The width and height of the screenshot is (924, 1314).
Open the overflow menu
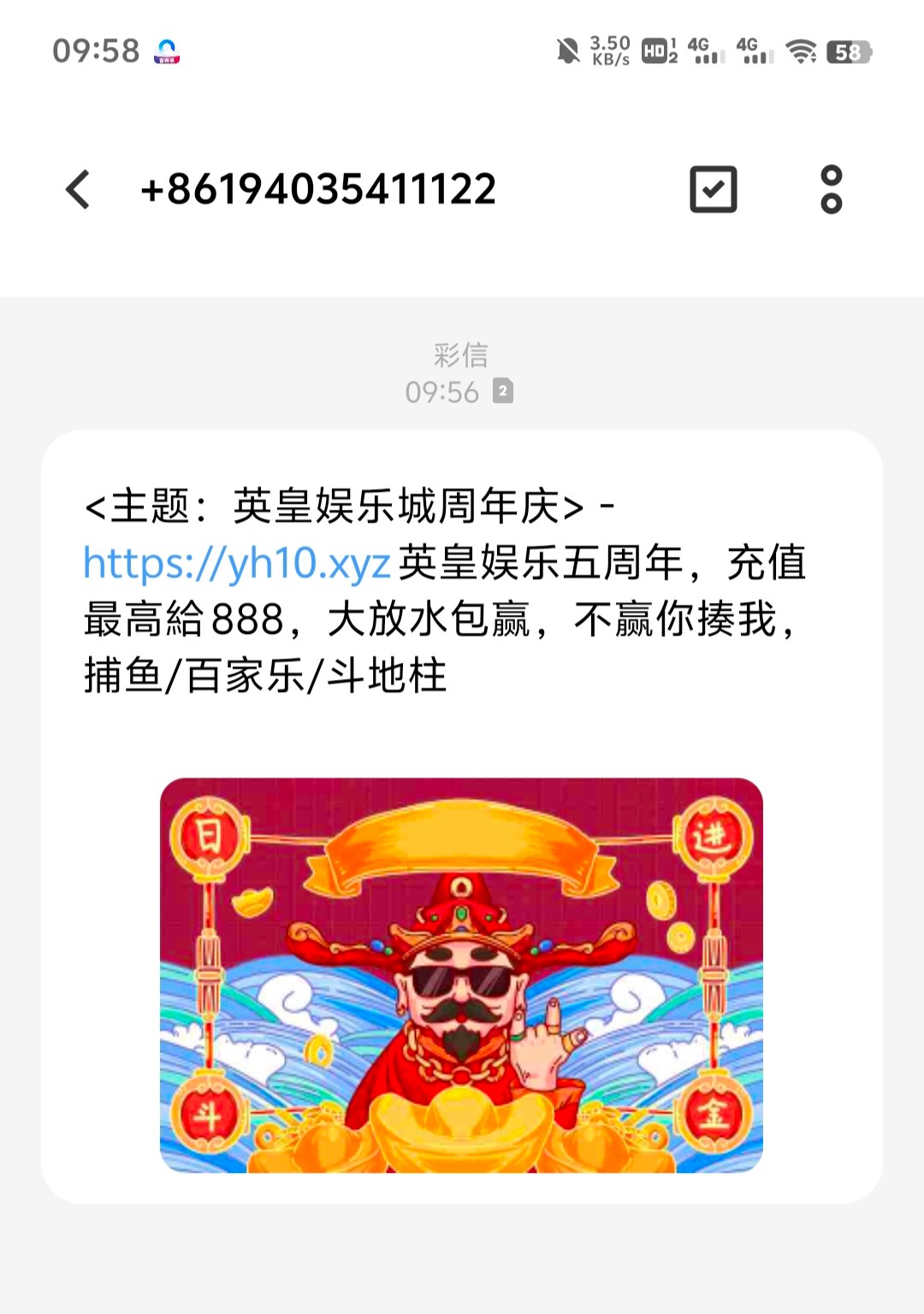point(831,189)
